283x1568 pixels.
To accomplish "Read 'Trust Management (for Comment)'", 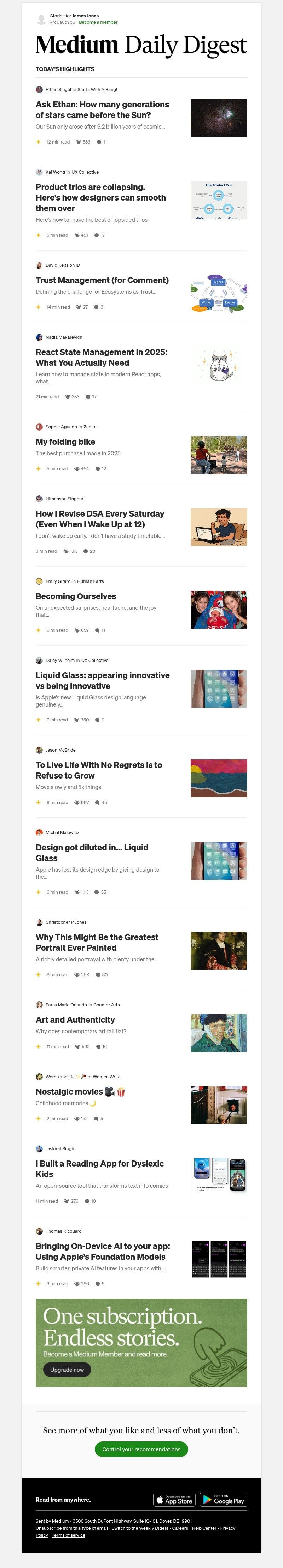I will [102, 280].
